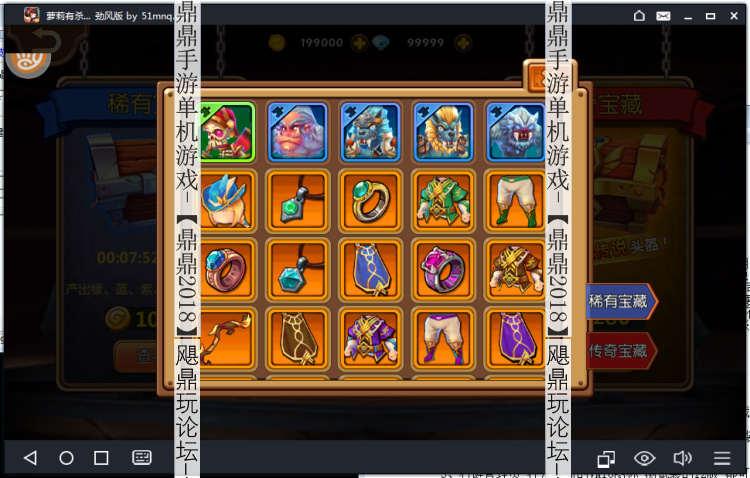Toggle the emulator volume icon
Image resolution: width=750 pixels, height=478 pixels.
tap(683, 458)
